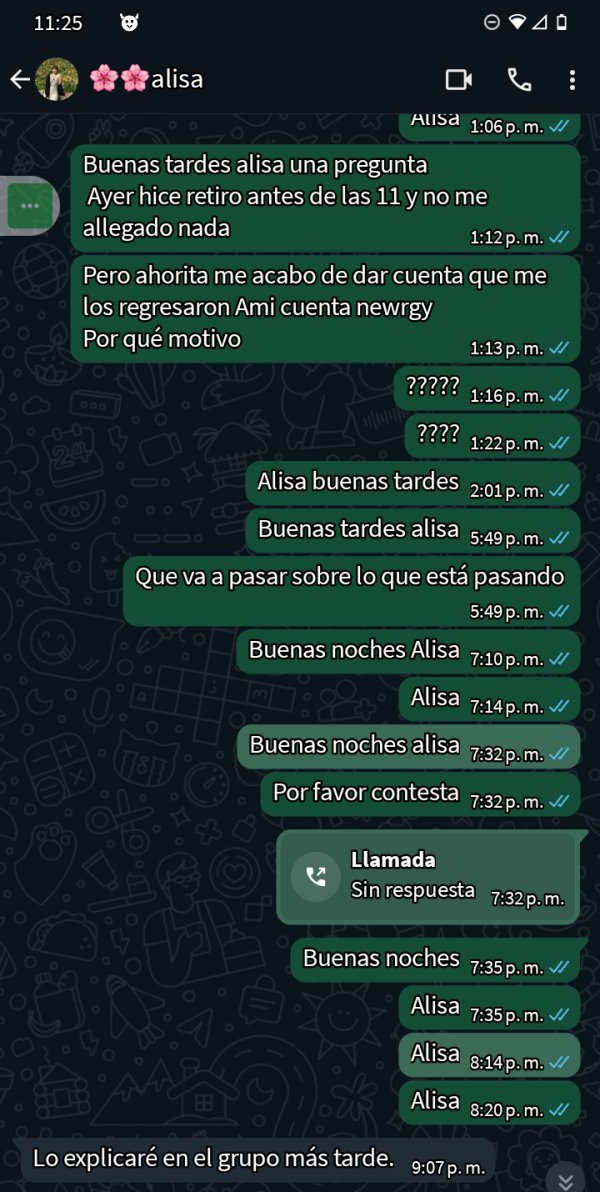Open the overflow menu
The width and height of the screenshot is (600, 1192).
coord(572,79)
